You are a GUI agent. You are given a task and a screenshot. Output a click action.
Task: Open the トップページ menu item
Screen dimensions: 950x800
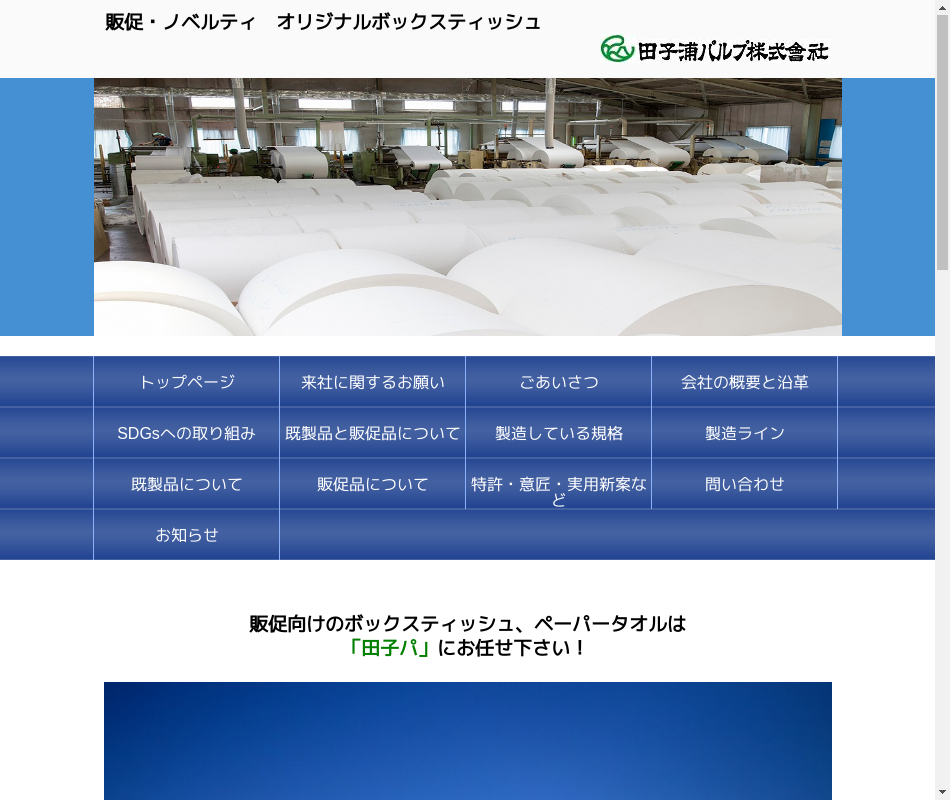(x=186, y=382)
